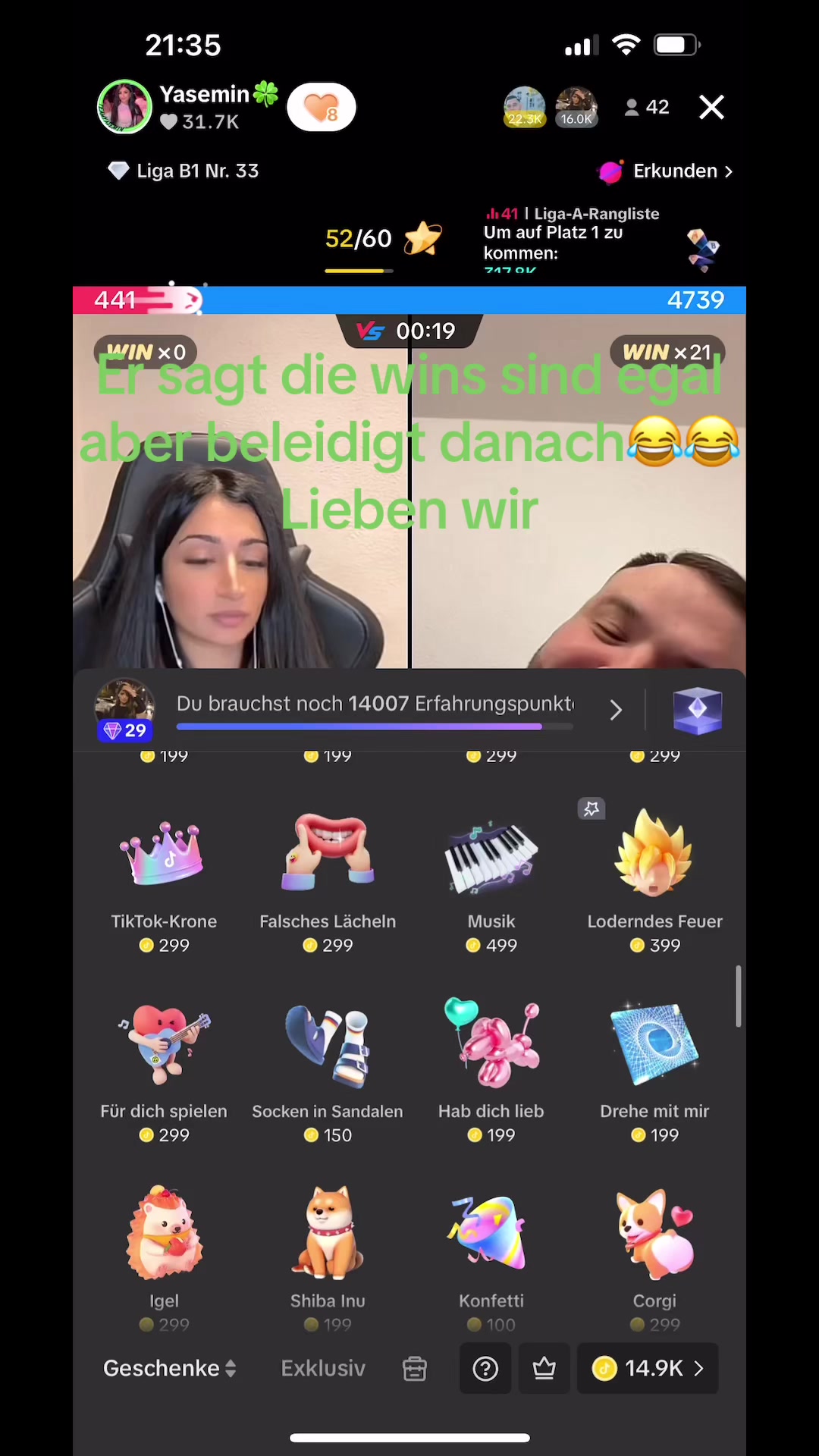Send the Hab dich lieb gift
819x1456 pixels.
pos(491,1071)
